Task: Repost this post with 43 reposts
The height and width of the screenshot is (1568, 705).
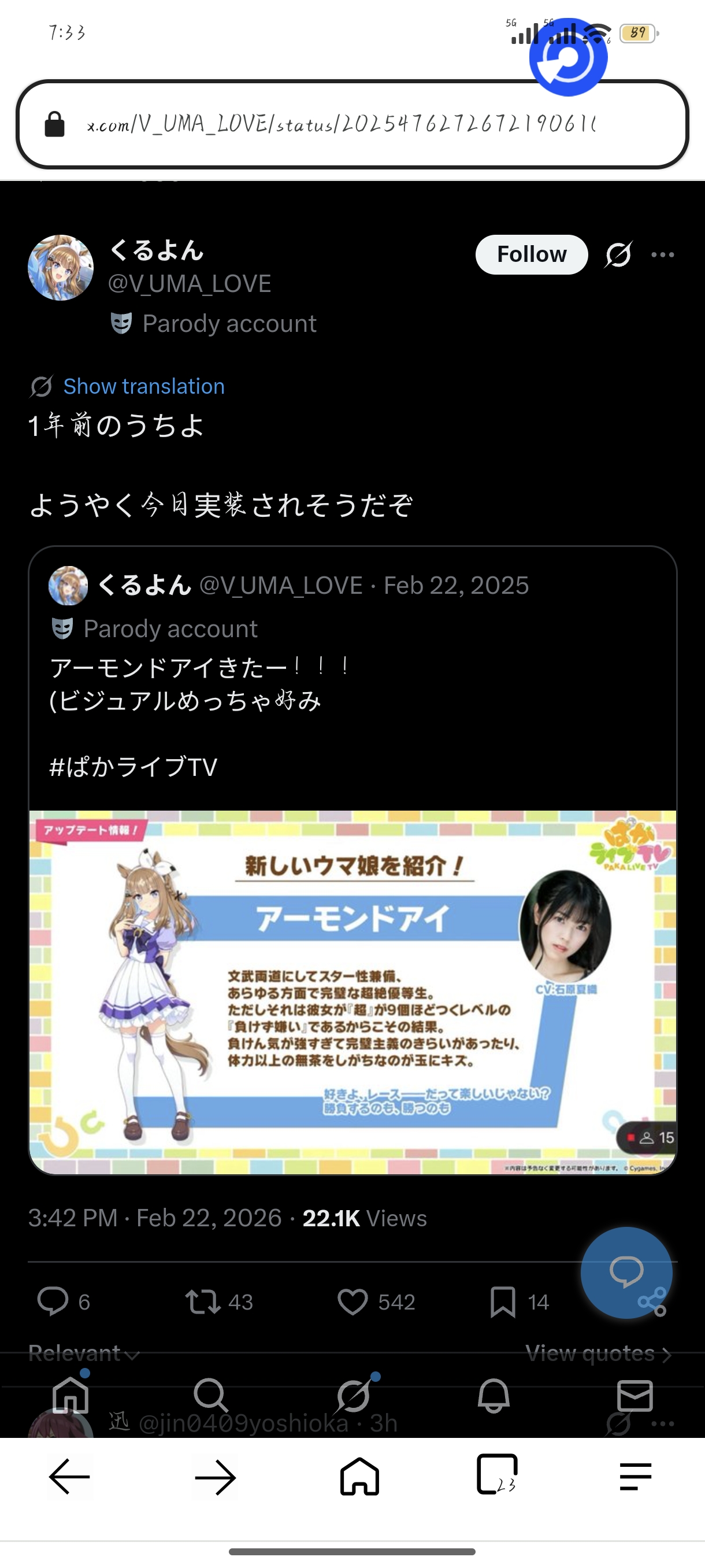Action: pos(203,1301)
